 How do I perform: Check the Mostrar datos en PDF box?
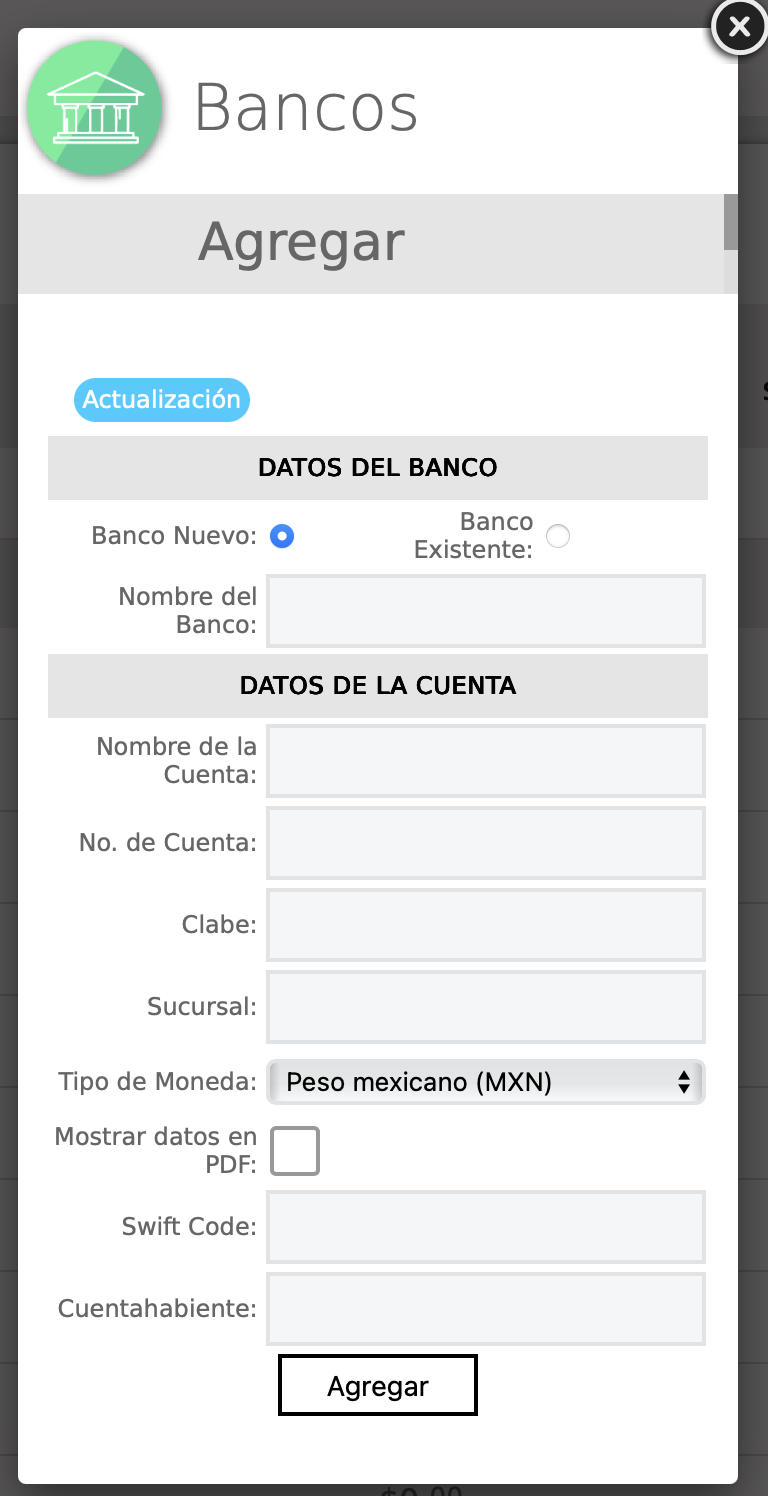pos(295,1151)
